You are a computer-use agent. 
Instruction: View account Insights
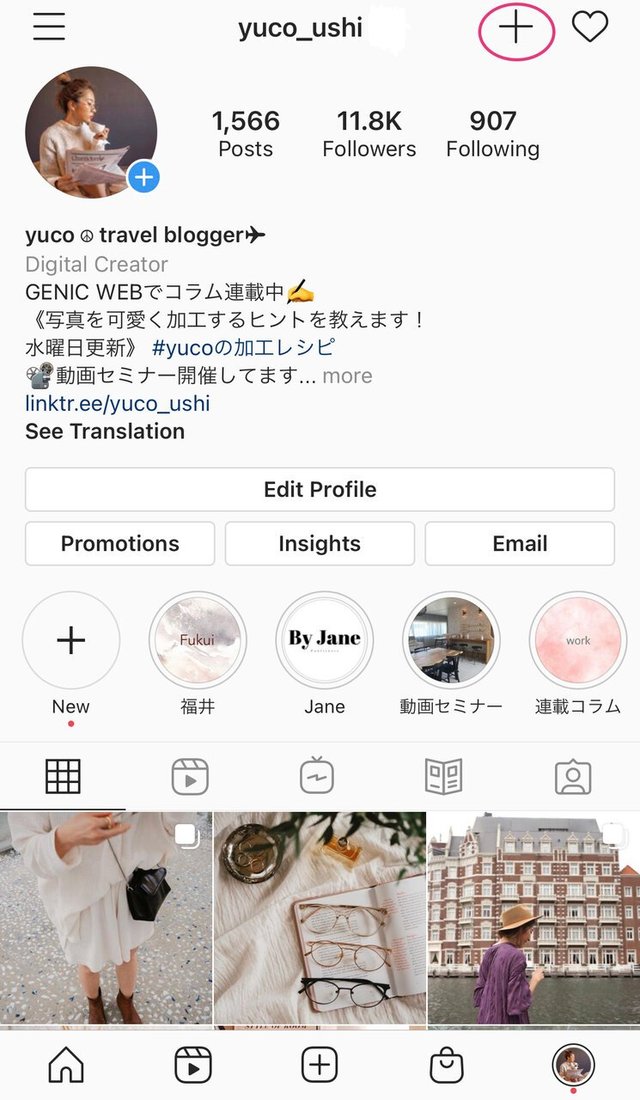click(x=320, y=544)
